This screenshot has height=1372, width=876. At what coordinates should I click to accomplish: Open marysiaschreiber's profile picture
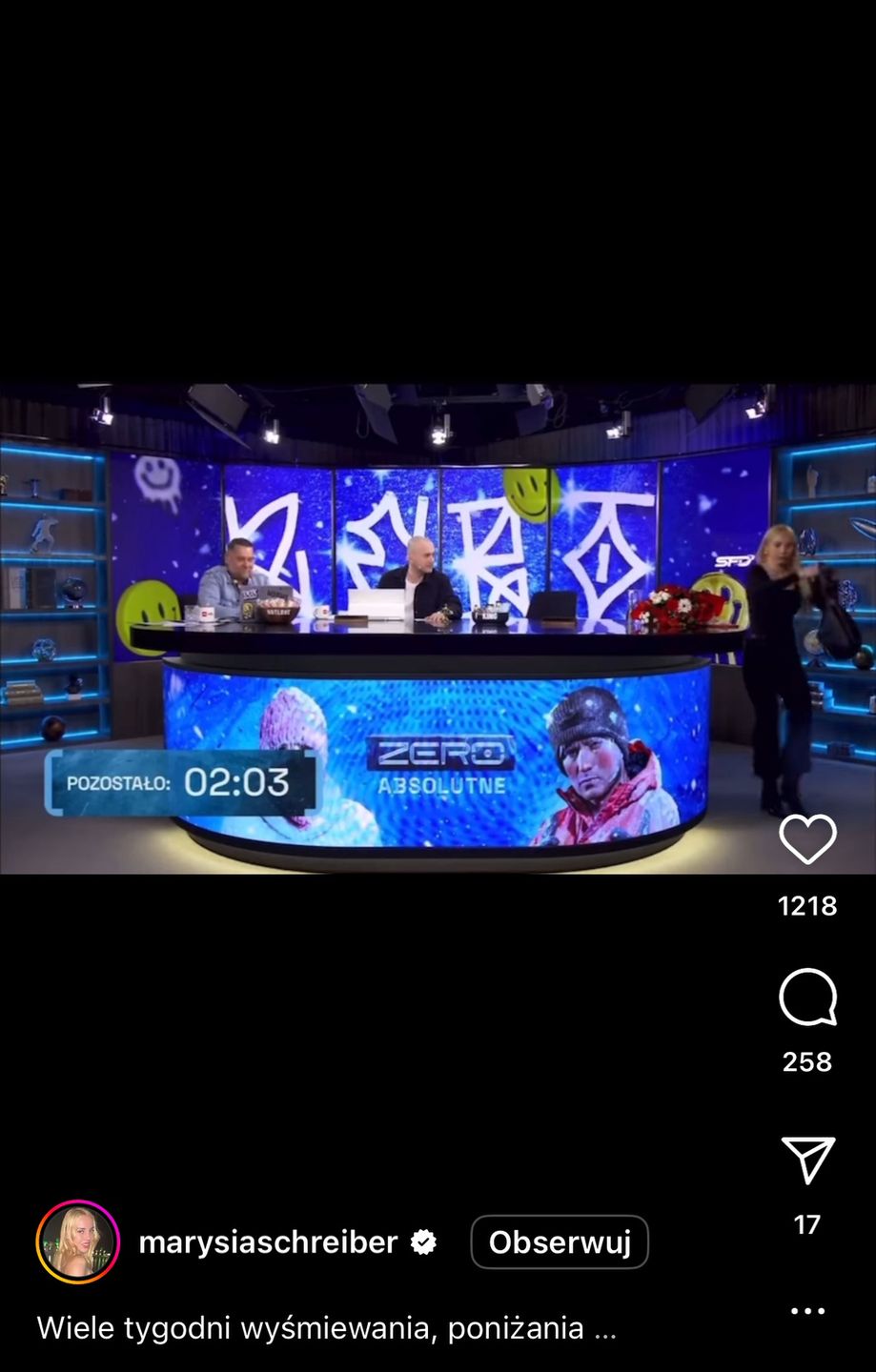(77, 1242)
